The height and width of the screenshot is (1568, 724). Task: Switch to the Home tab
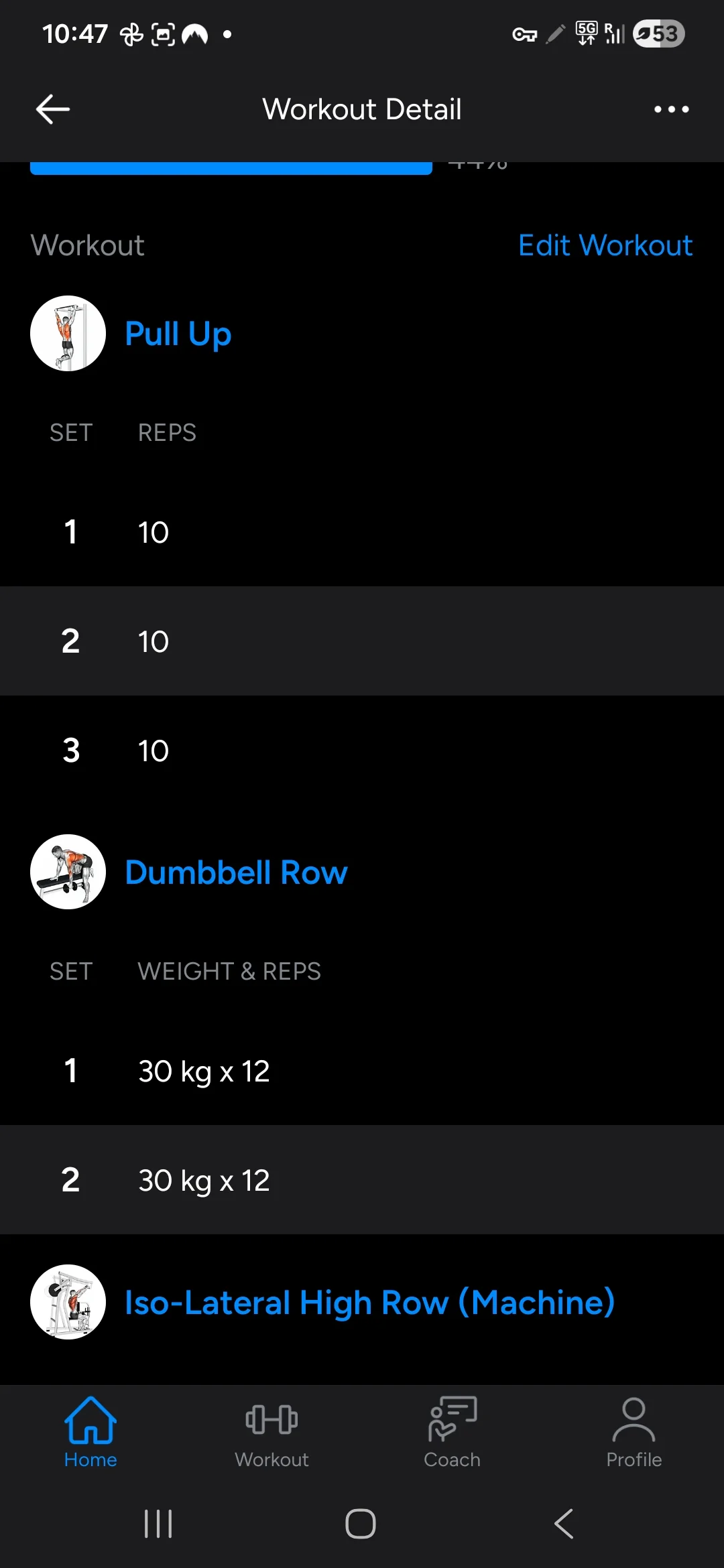tap(90, 1433)
